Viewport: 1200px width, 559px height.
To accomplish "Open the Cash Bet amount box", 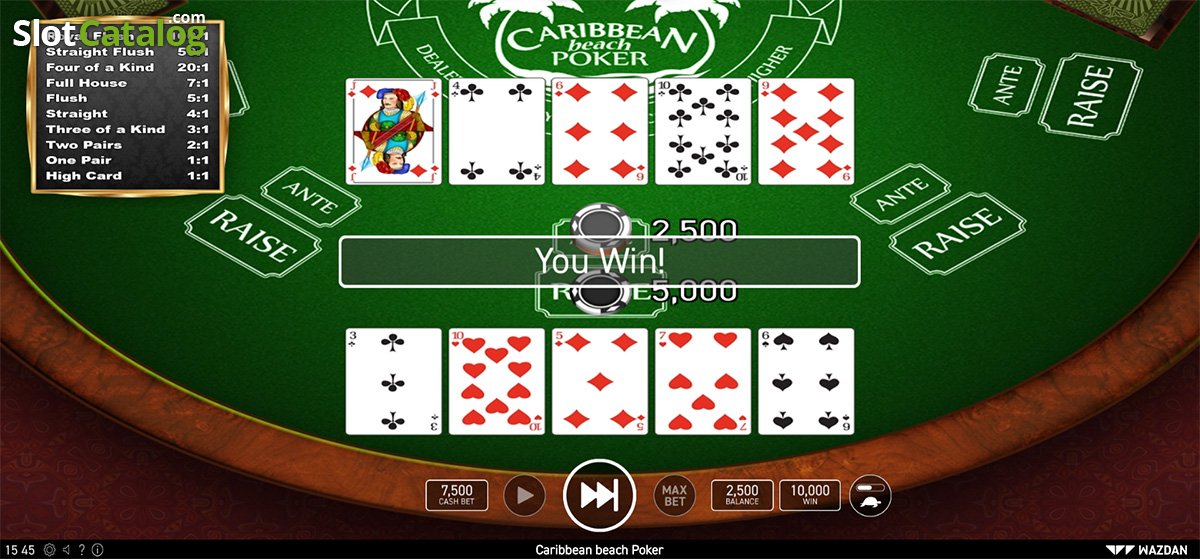I will click(x=457, y=495).
